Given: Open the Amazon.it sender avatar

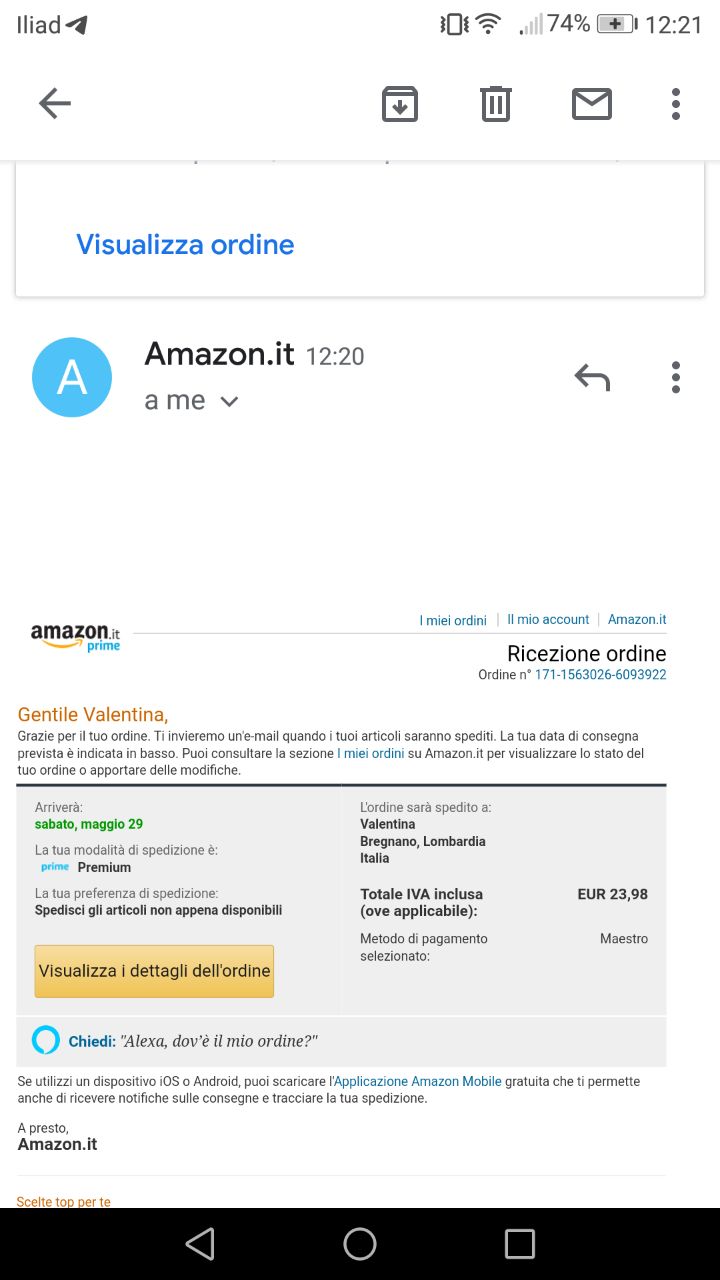Looking at the screenshot, I should click(72, 377).
